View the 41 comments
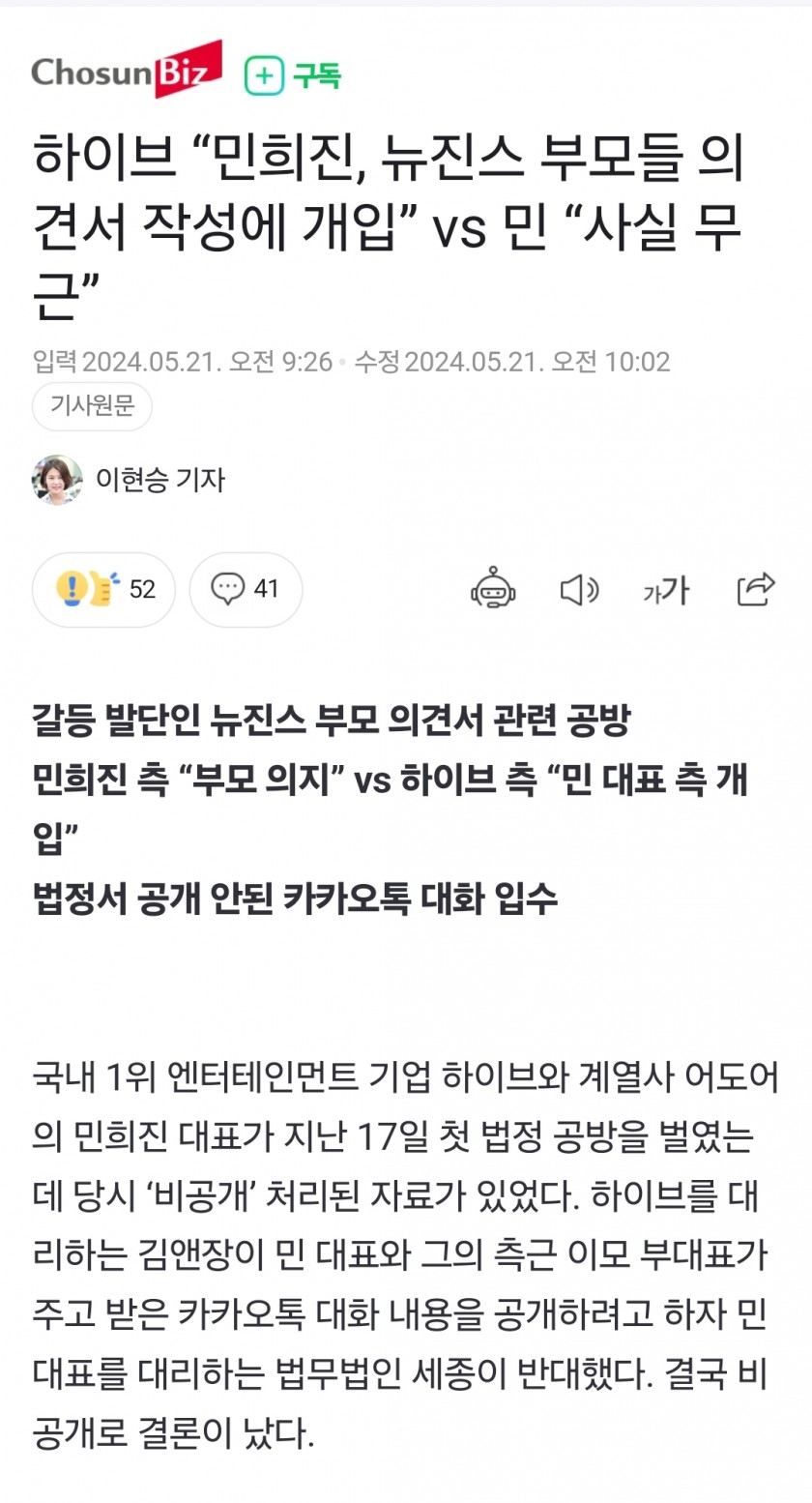Screen dimensions: 812x1503 [x=246, y=589]
